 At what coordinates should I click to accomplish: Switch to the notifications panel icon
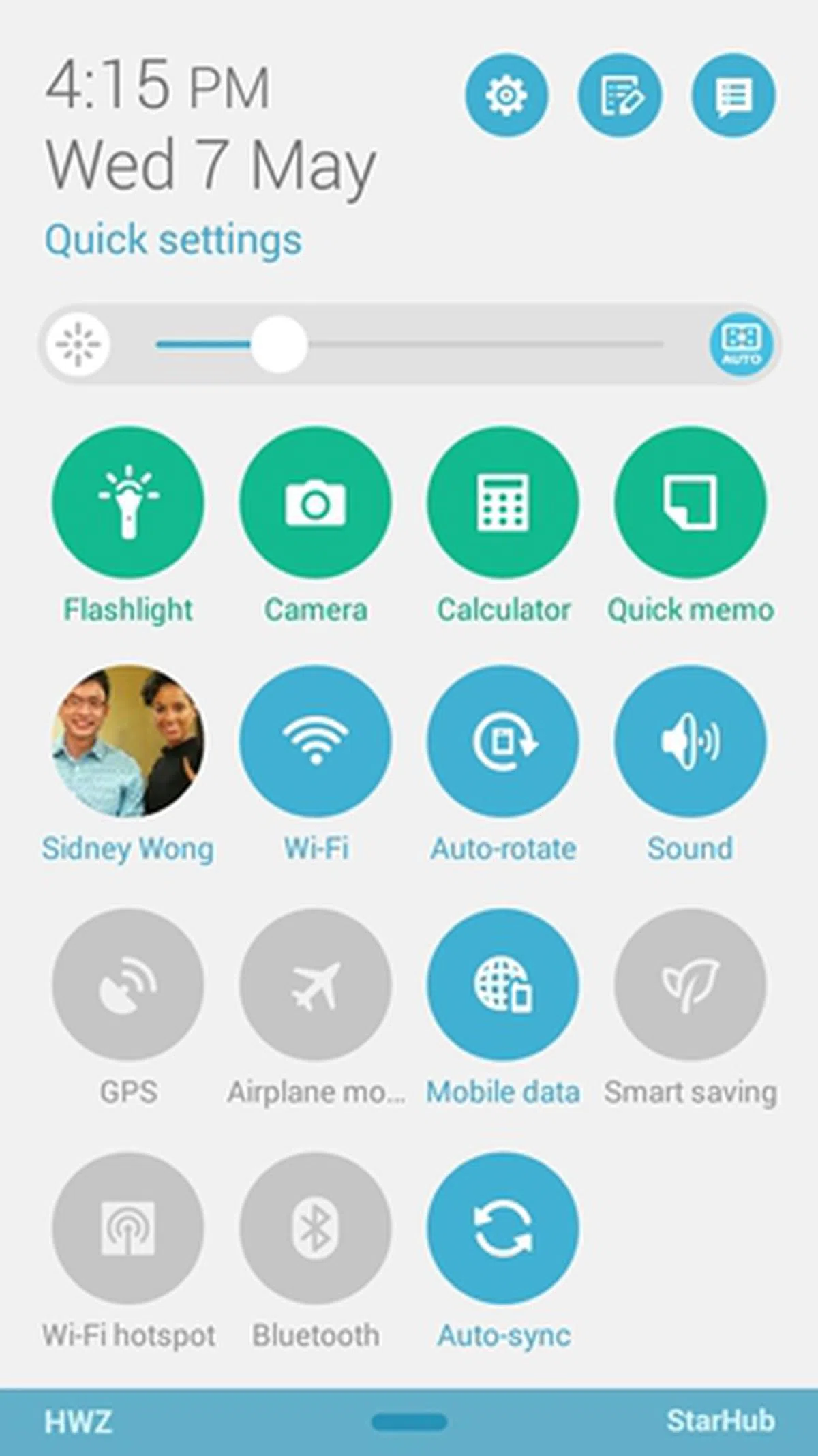[x=733, y=95]
